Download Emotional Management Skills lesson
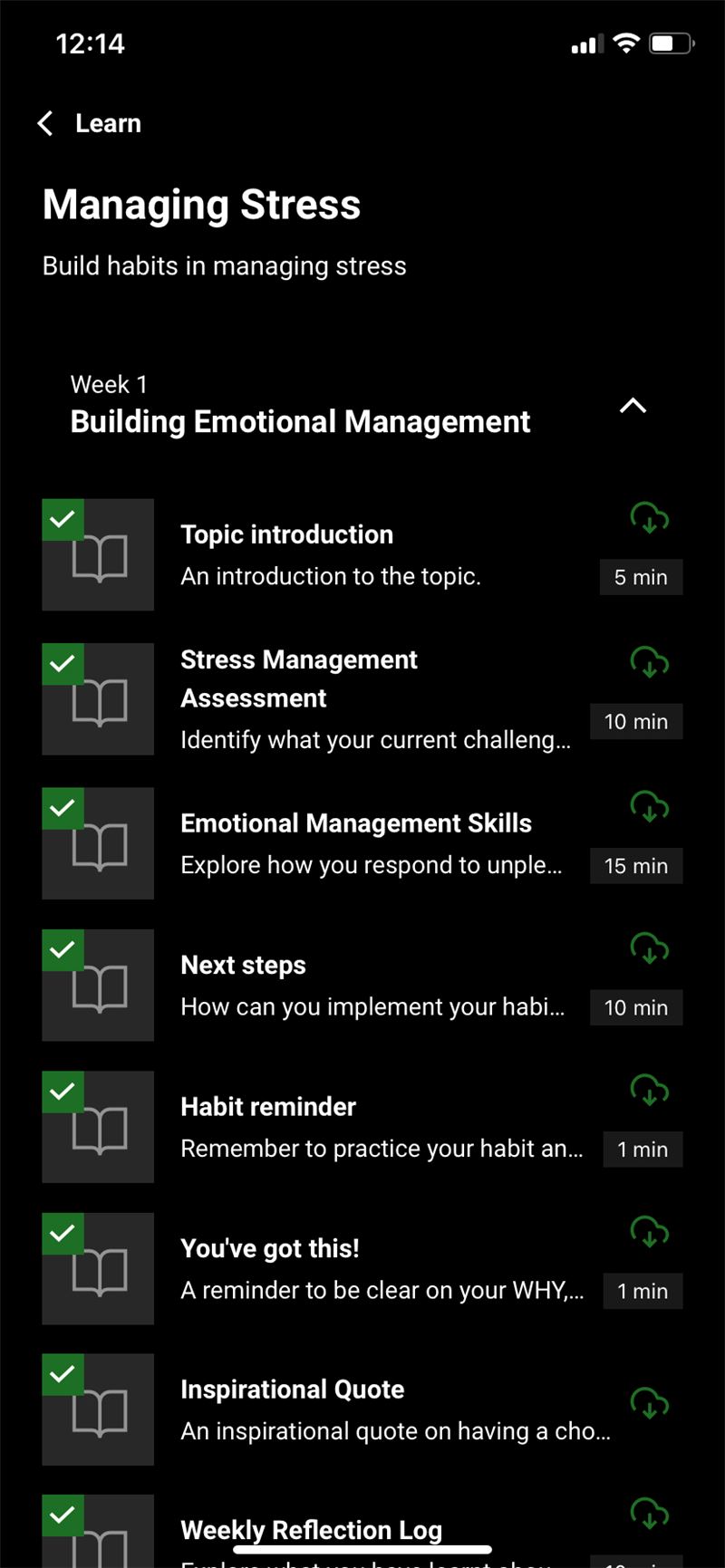The width and height of the screenshot is (725, 1568). (650, 806)
